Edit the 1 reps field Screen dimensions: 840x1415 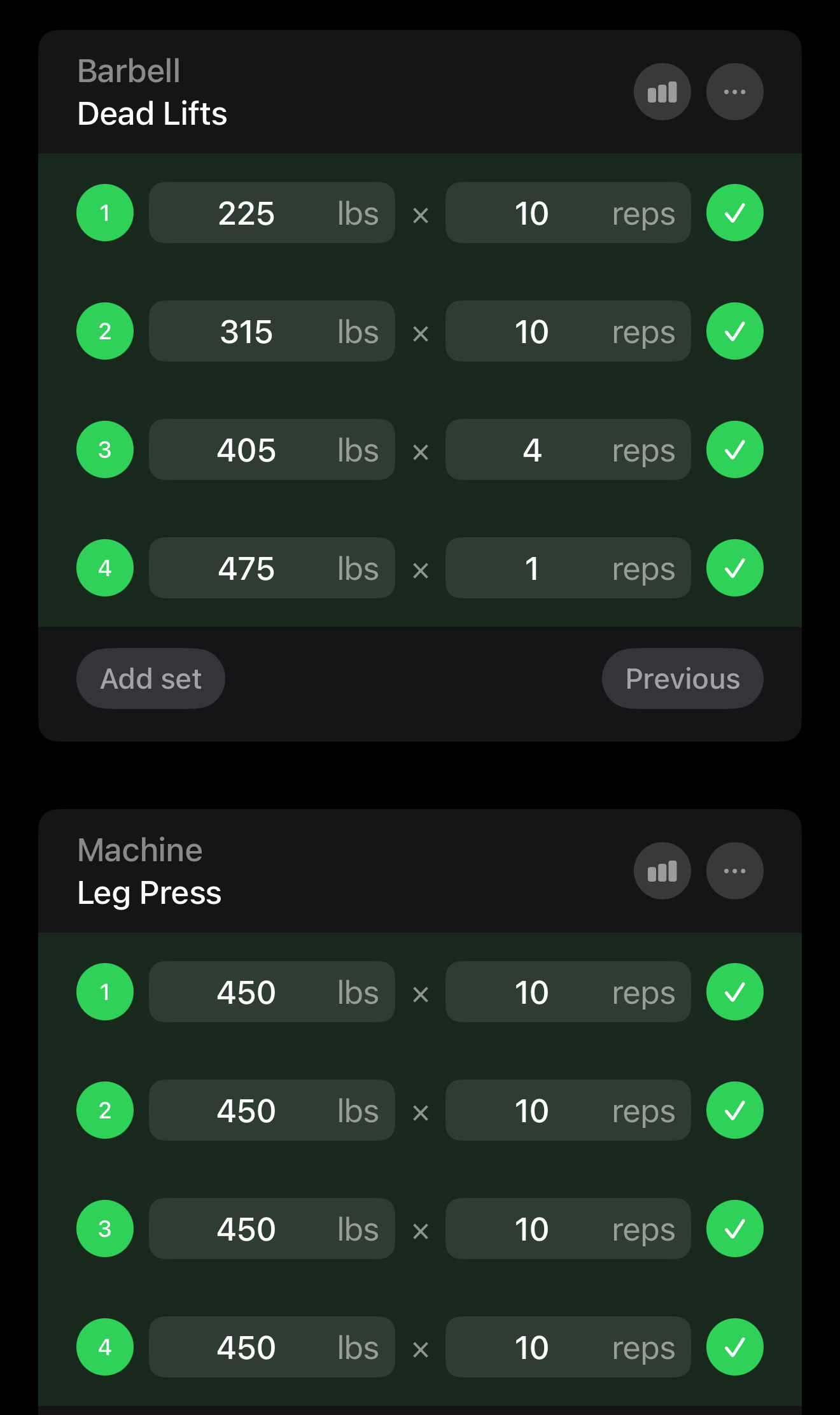pyautogui.click(x=568, y=568)
